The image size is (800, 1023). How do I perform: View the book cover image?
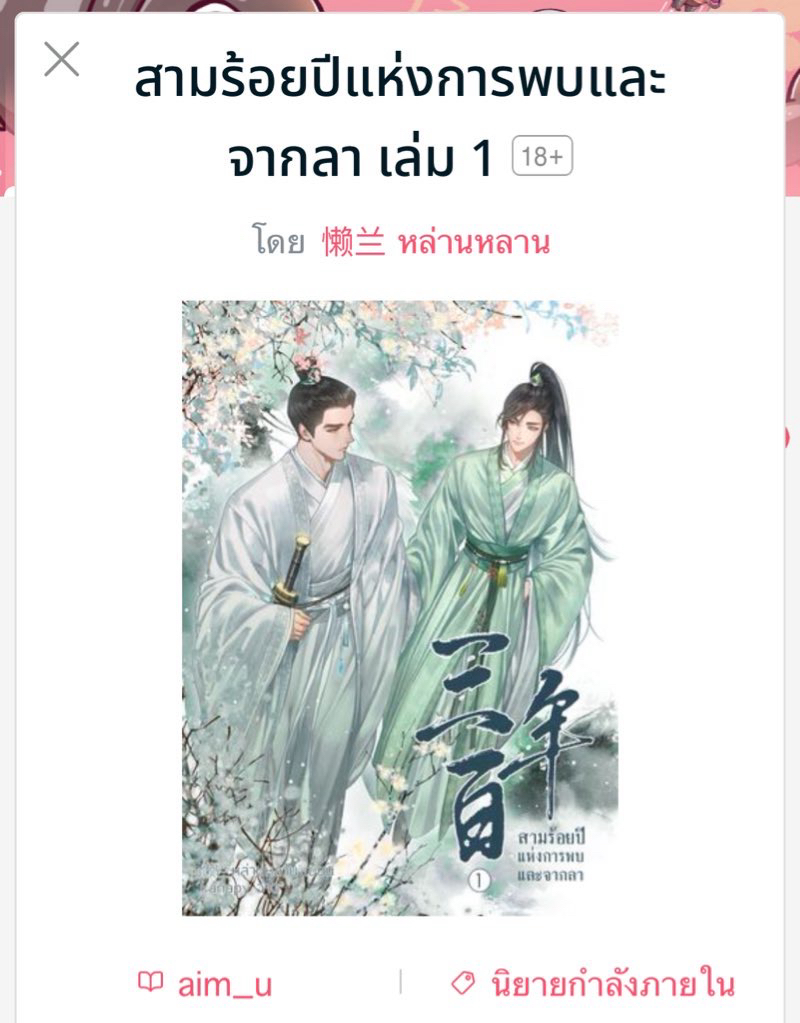400,608
